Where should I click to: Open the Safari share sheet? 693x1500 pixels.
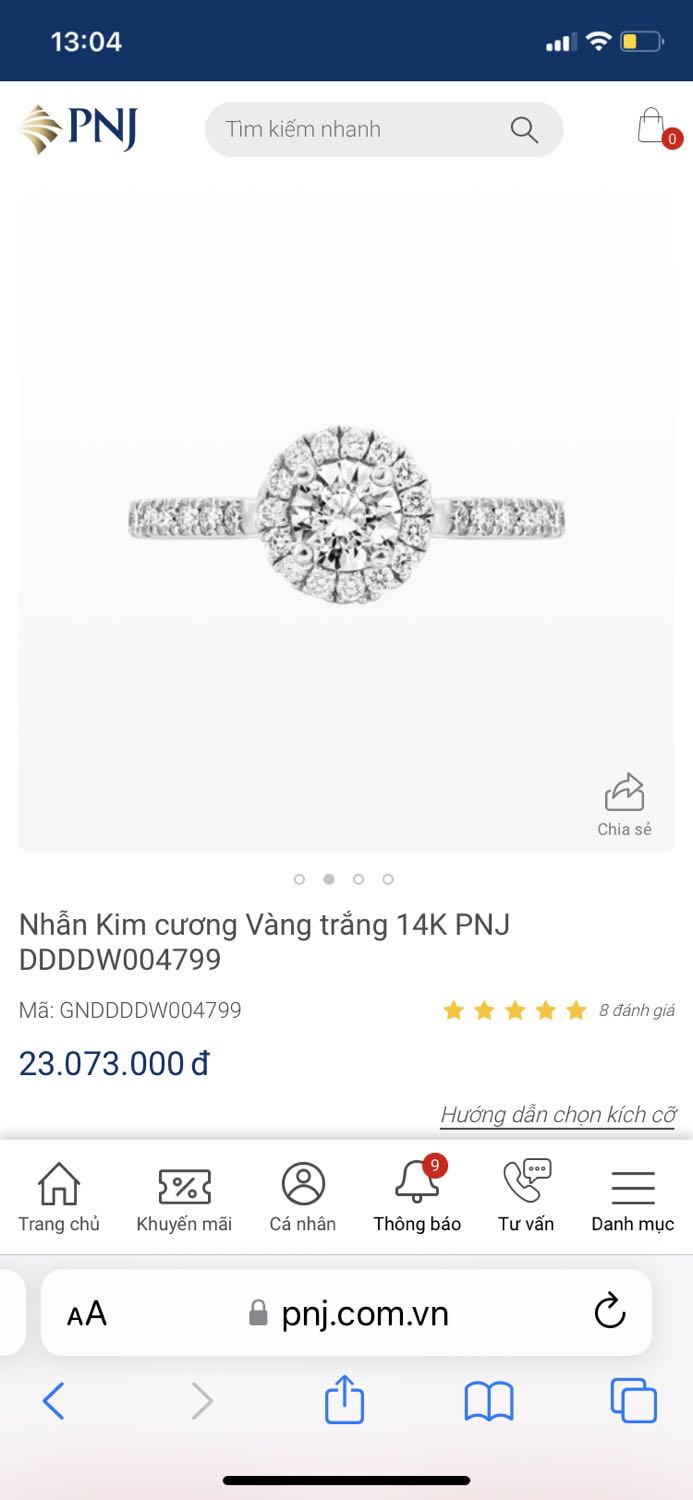point(345,1399)
